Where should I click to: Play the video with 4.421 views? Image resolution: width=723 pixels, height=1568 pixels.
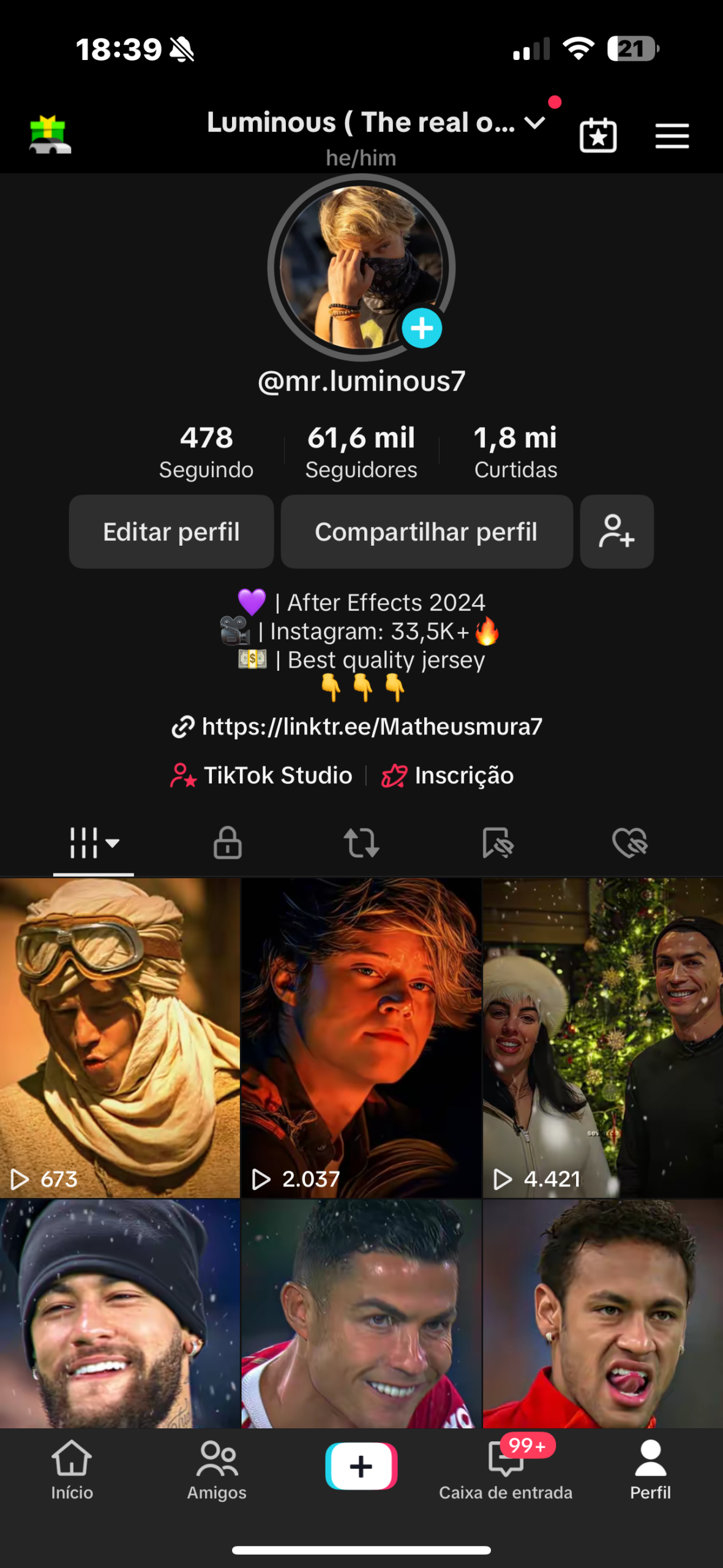[x=602, y=1038]
